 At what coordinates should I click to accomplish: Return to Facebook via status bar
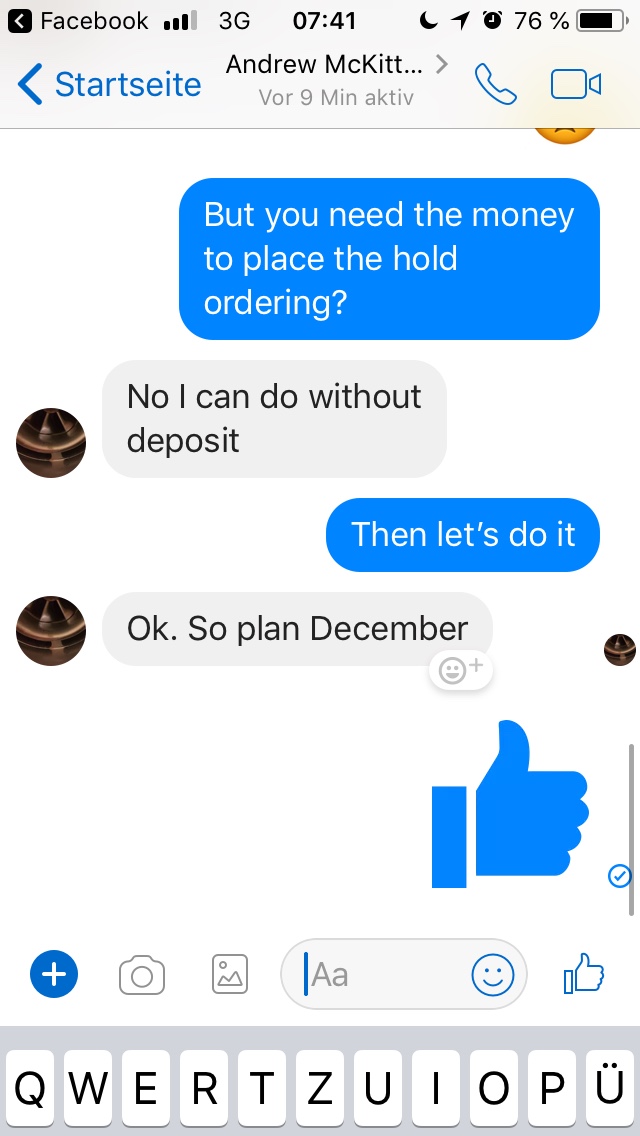click(x=80, y=20)
